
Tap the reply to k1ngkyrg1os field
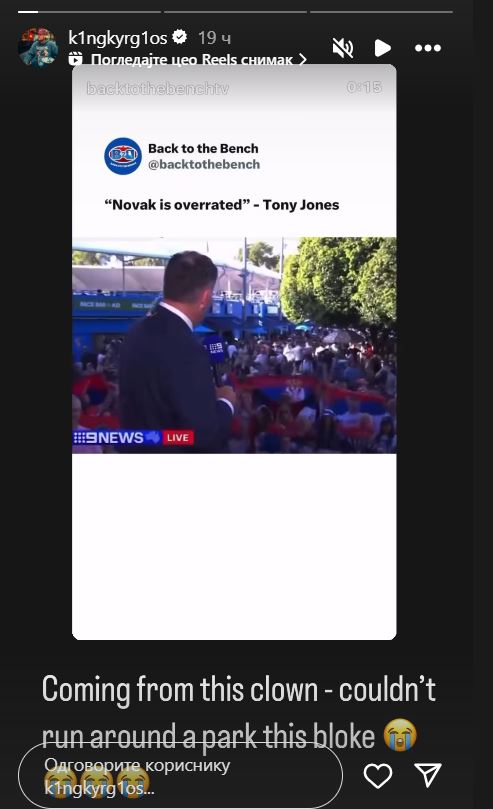180,775
